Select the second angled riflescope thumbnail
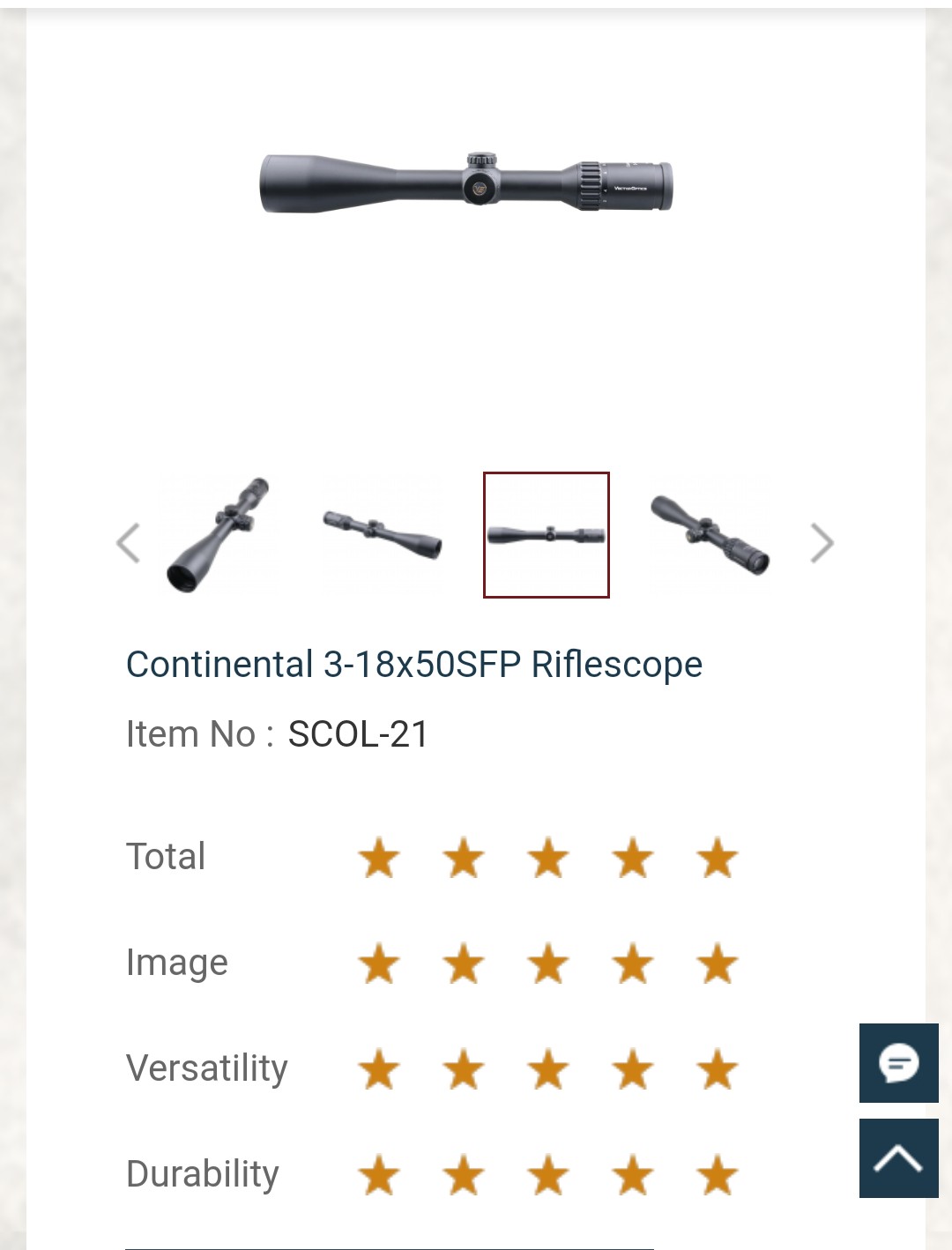Screen dimensions: 952x1250 (x=383, y=535)
